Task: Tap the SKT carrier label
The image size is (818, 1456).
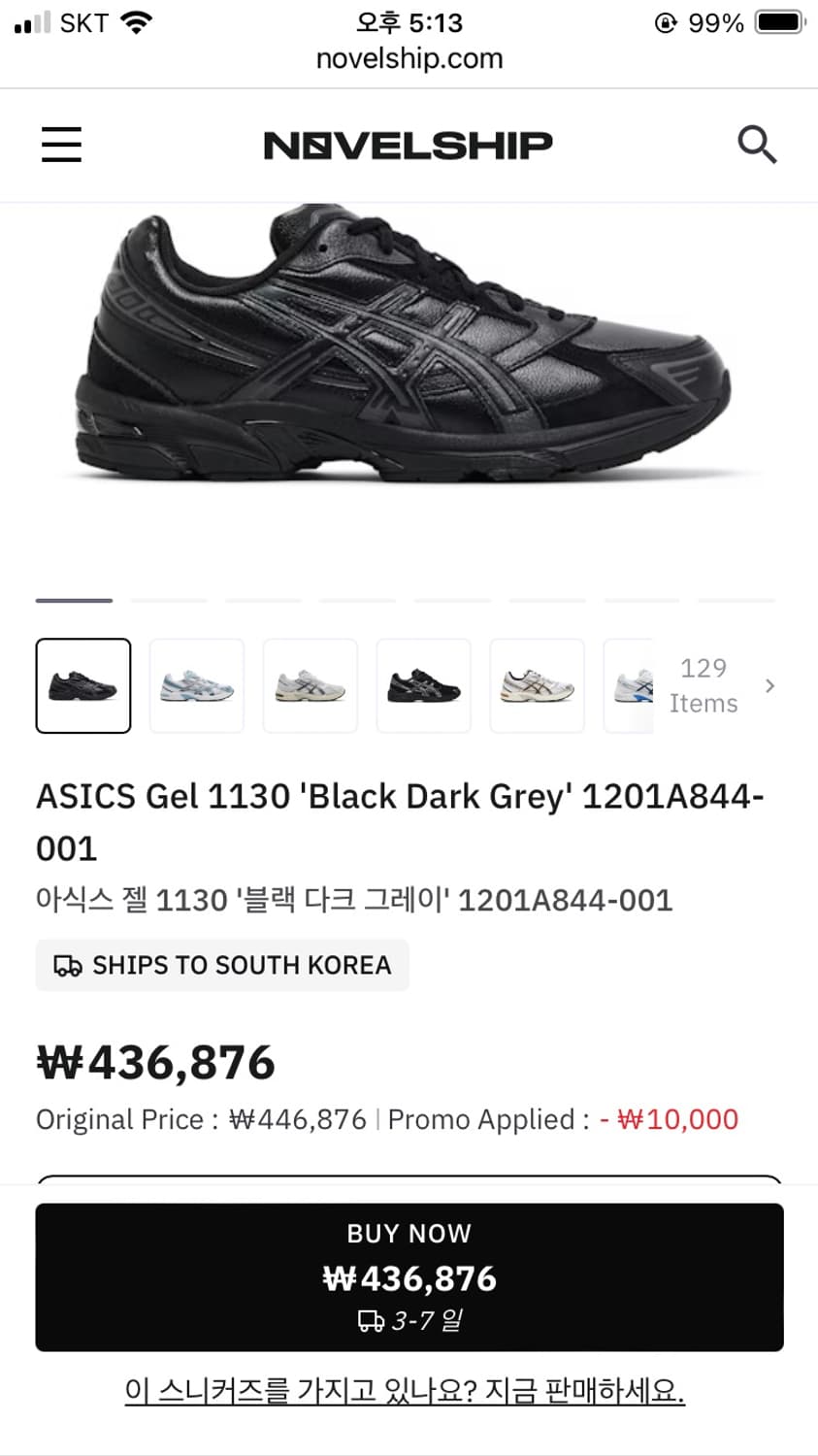Action: 82,21
